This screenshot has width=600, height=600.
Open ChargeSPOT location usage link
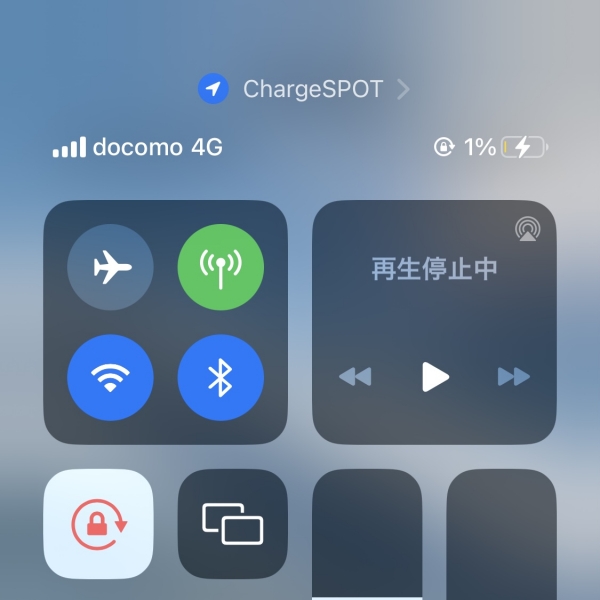305,89
